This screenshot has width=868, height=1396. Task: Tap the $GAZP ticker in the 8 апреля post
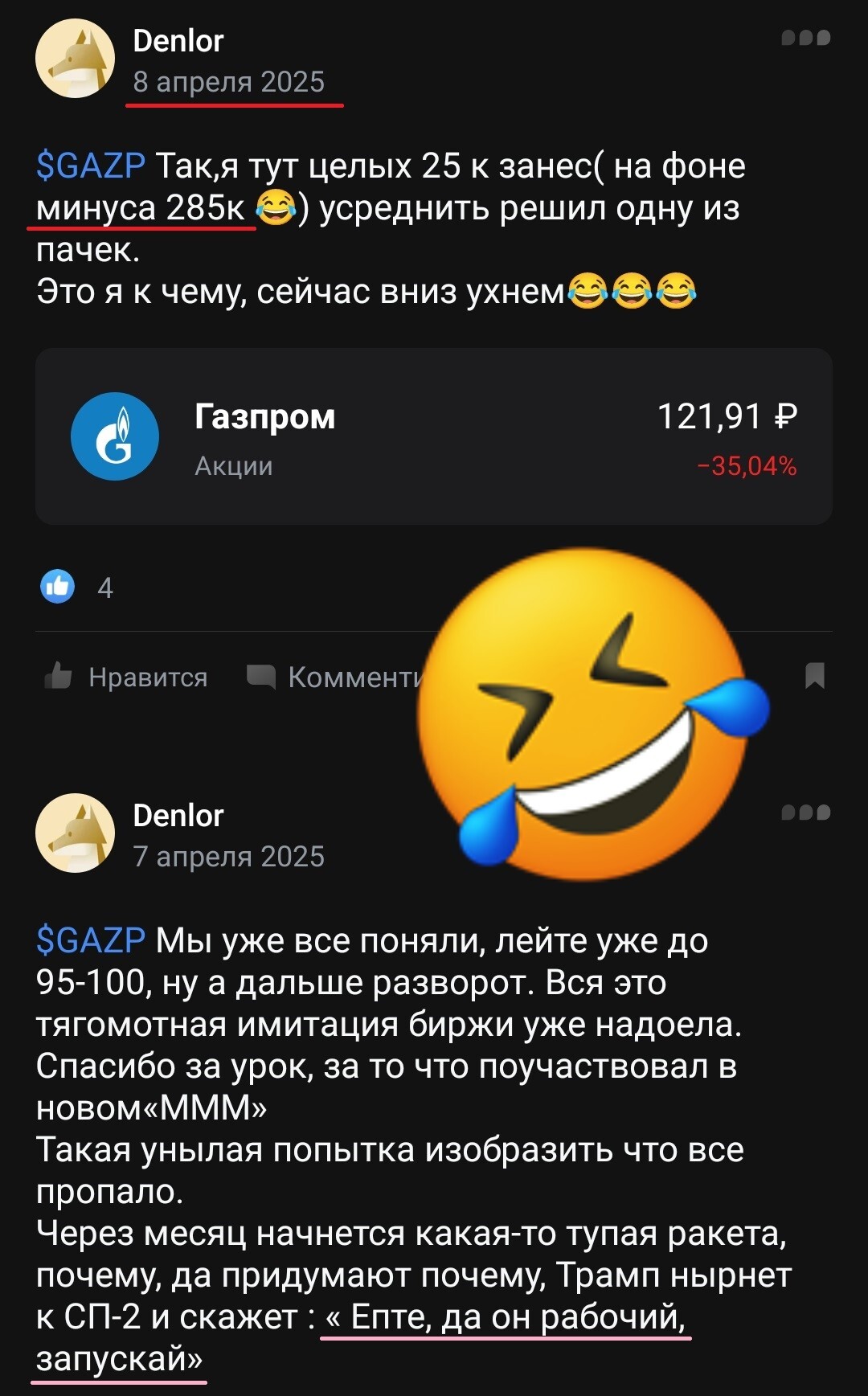click(x=91, y=166)
